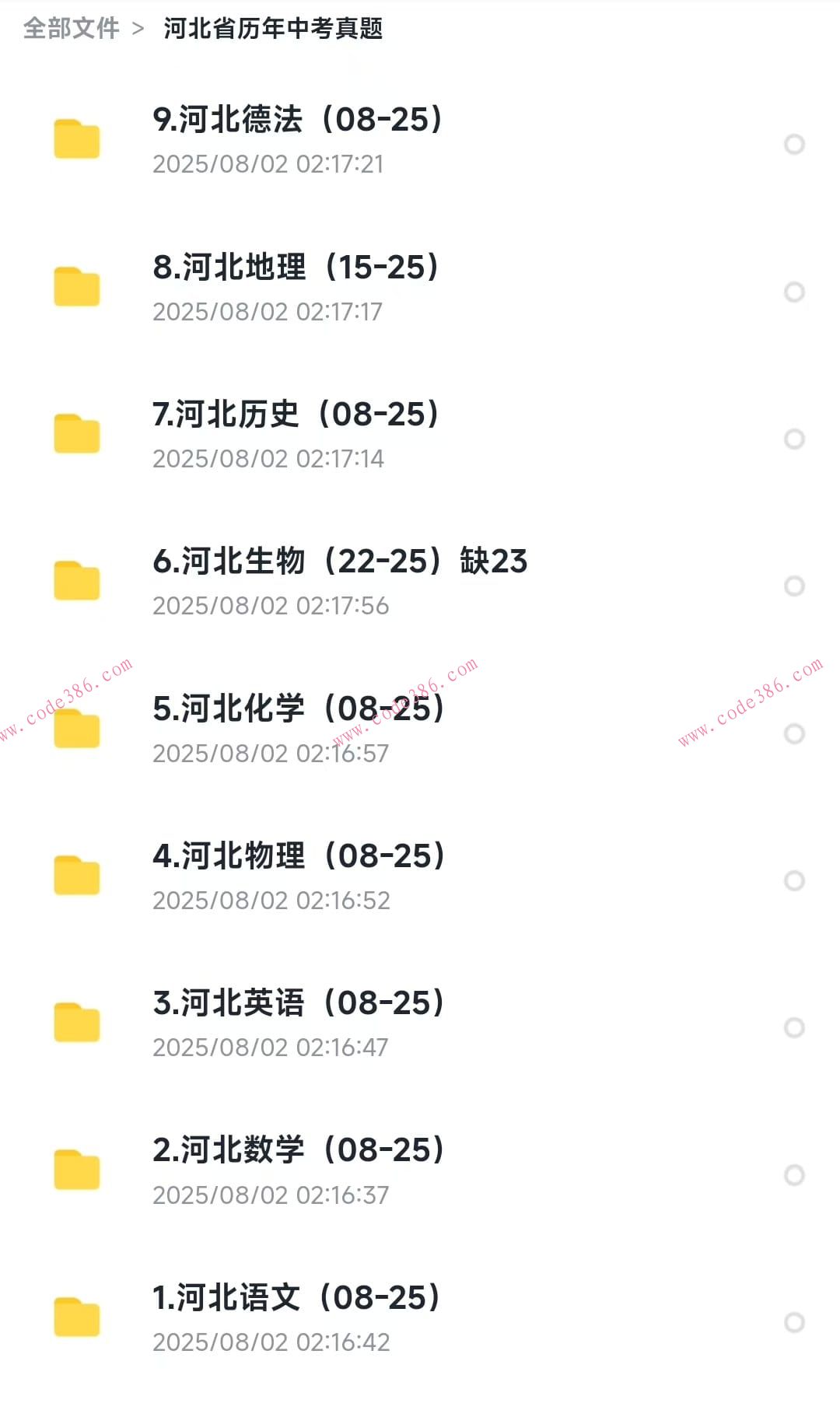Select the checkbox for 4.河北物理 folder
Viewport: 840px width, 1403px height.
click(x=795, y=880)
